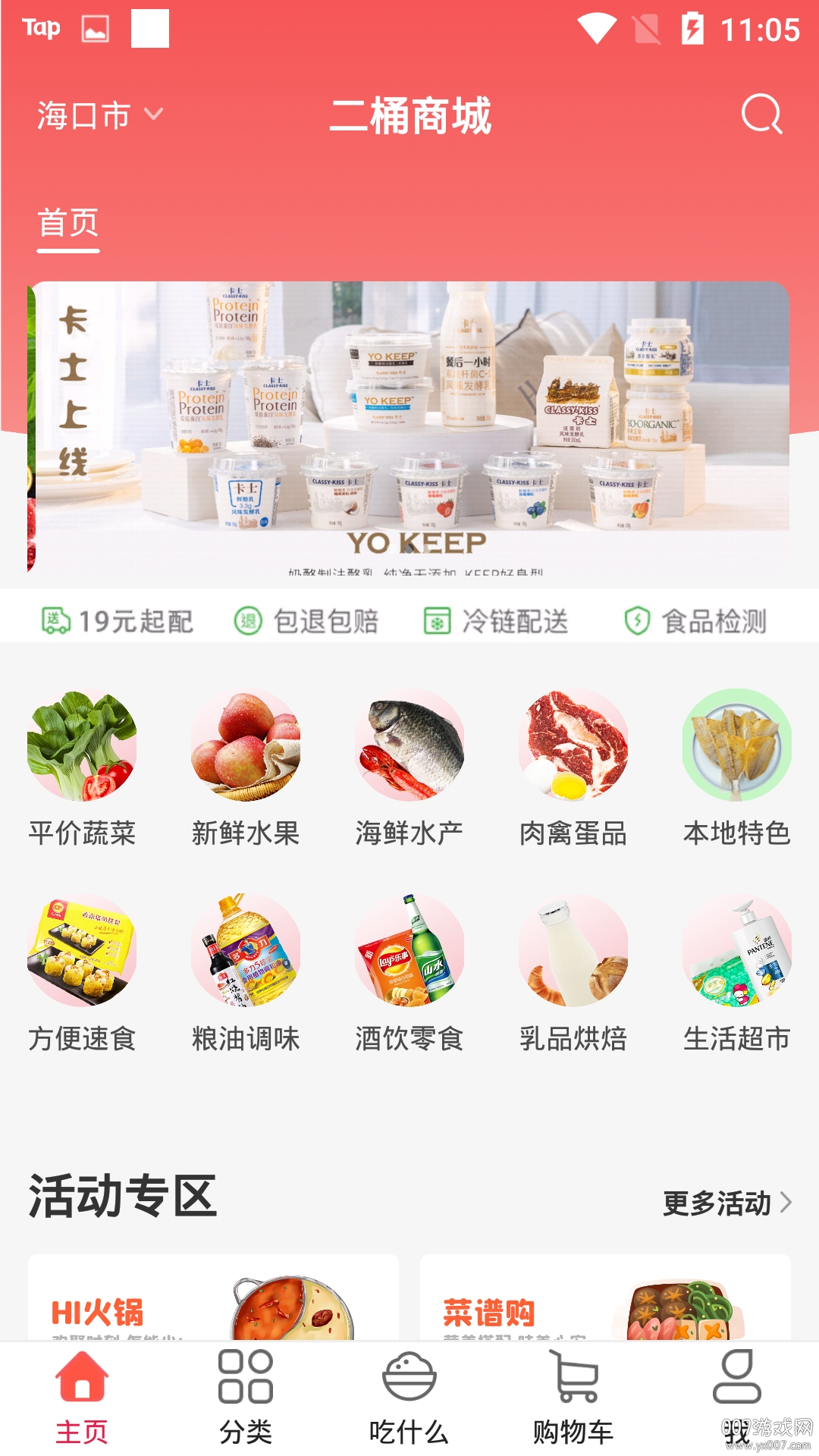The height and width of the screenshot is (1456, 819).
Task: Browse the 粮油调味 category
Action: (246, 972)
